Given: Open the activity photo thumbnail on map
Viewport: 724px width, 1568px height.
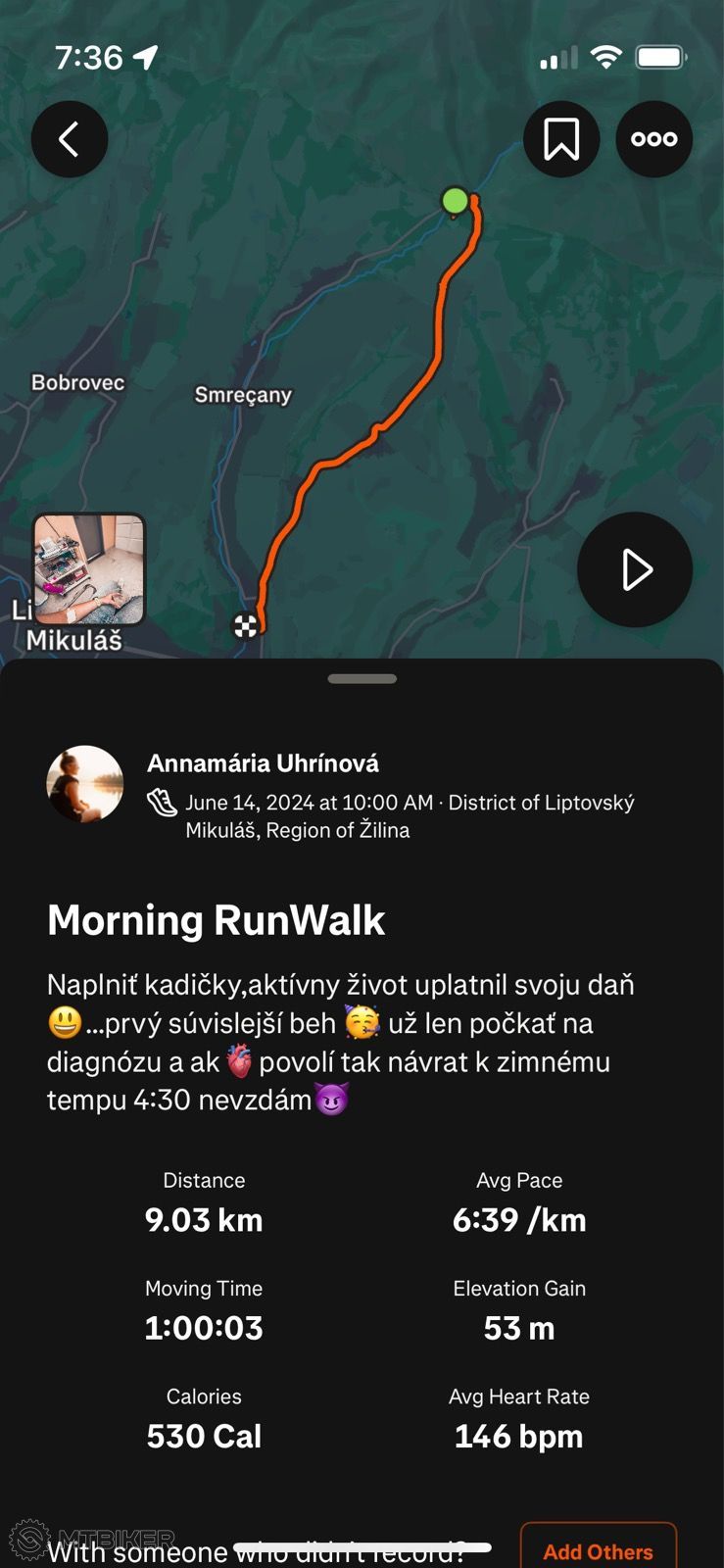Looking at the screenshot, I should click(89, 568).
